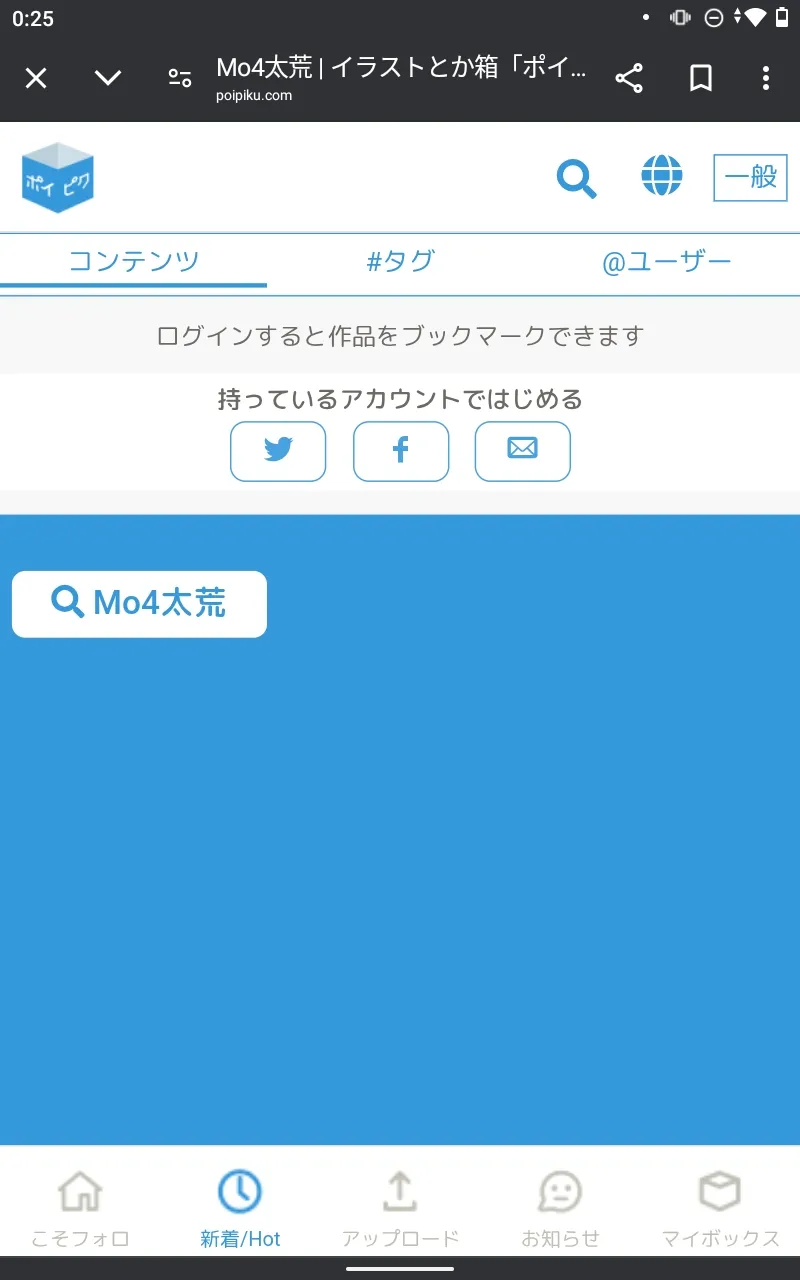Viewport: 800px width, 1280px height.
Task: Tap the Mo4太荒 search keyword chip
Action: click(139, 604)
